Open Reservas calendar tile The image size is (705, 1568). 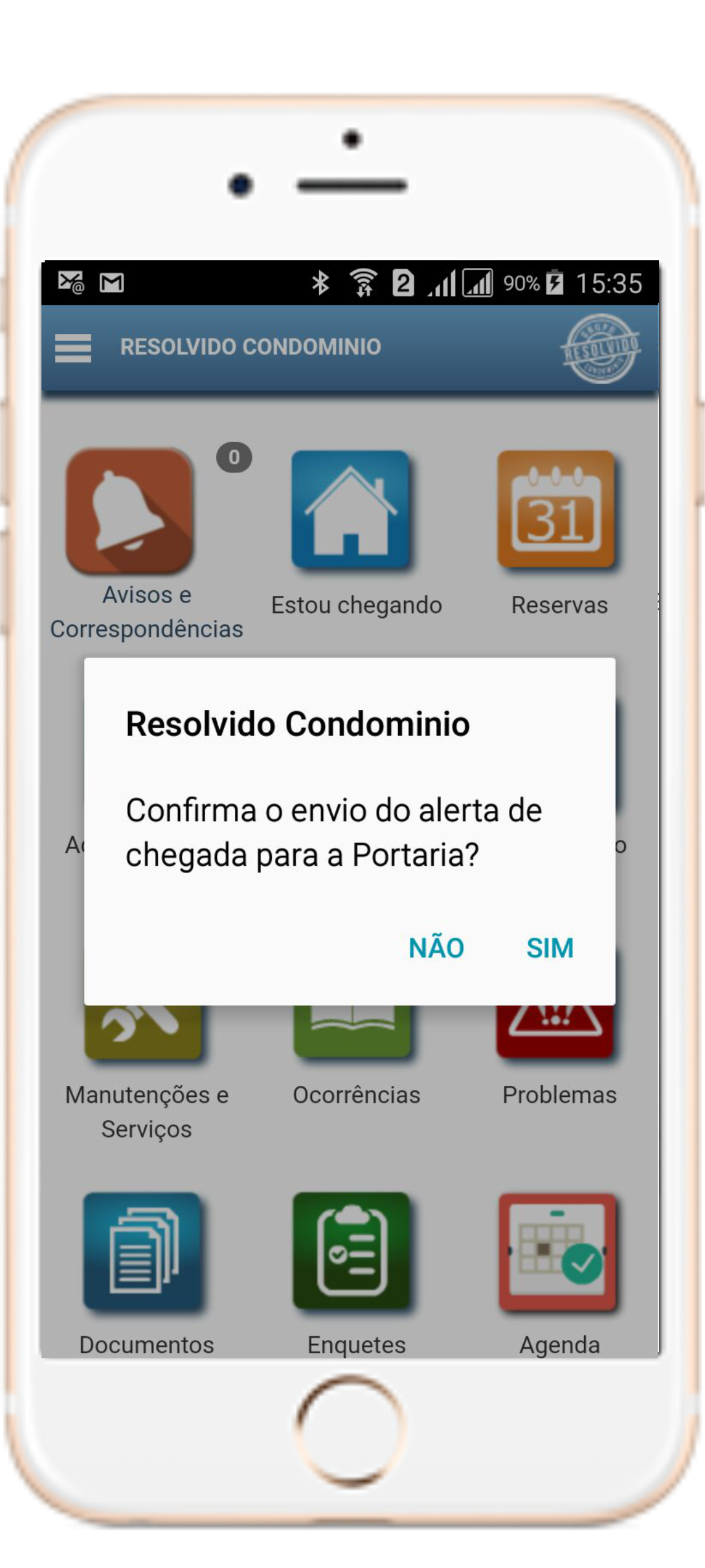[555, 510]
